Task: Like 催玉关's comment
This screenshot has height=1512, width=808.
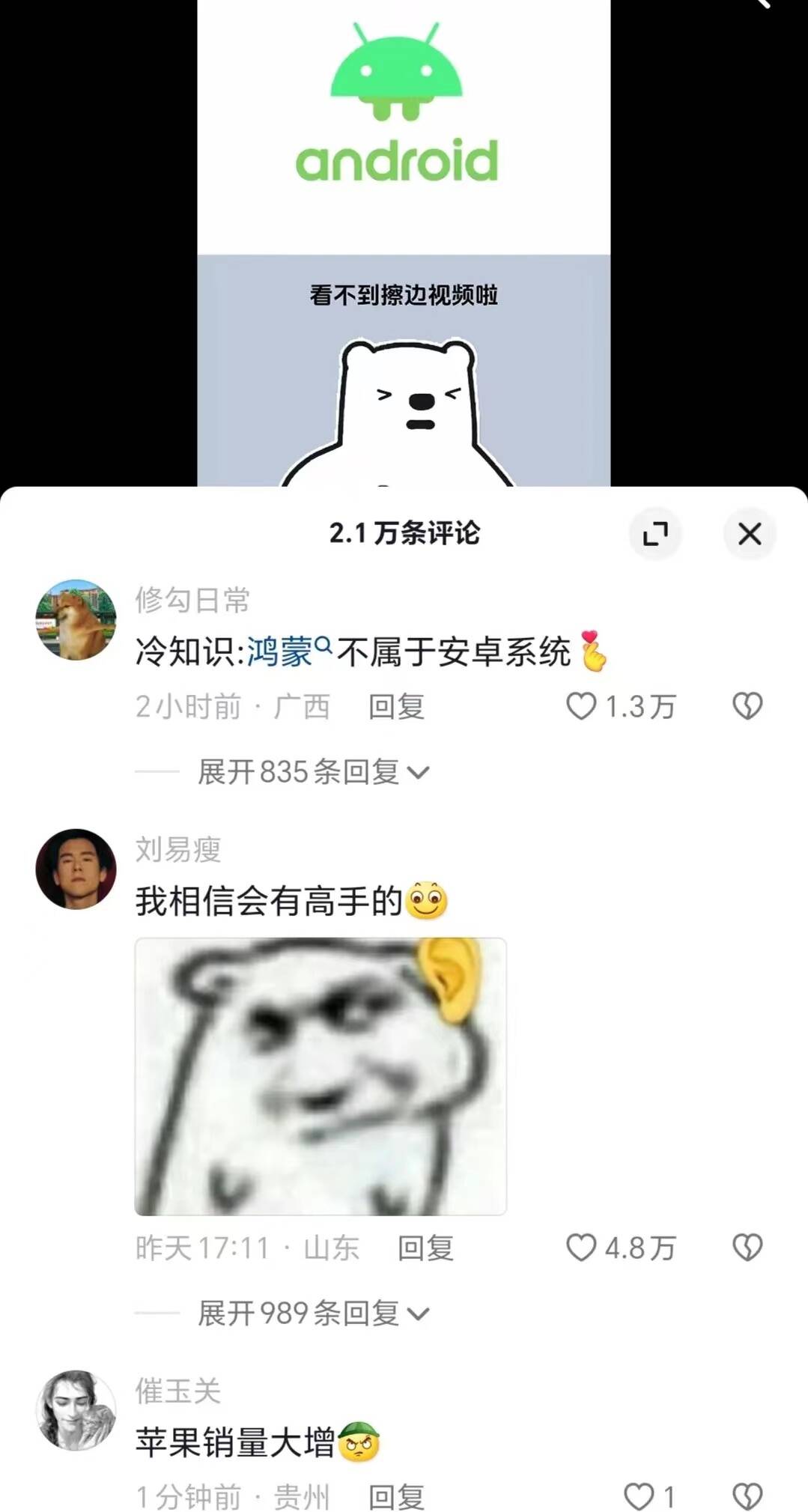Action: click(639, 1497)
